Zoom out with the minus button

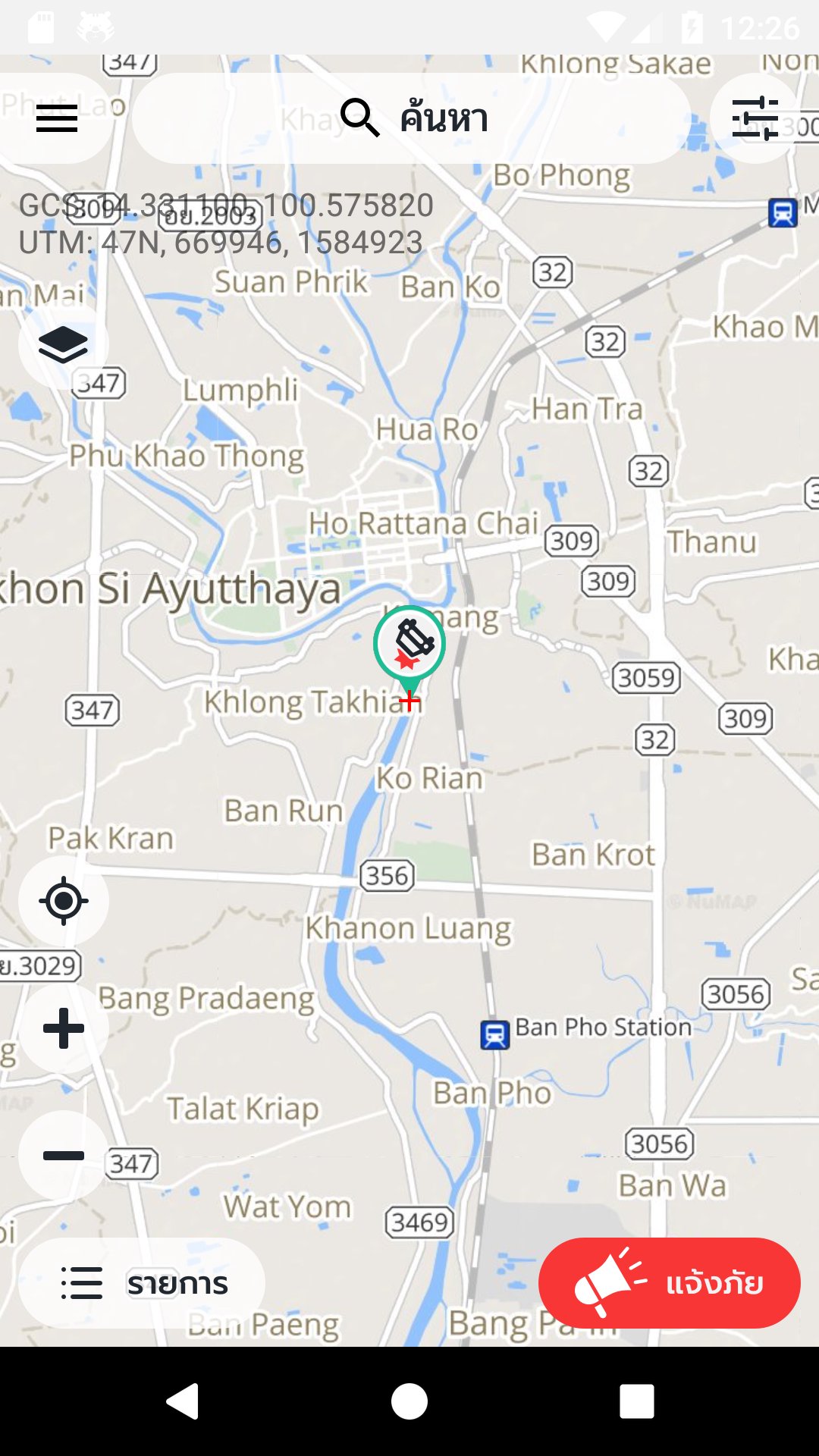63,1156
